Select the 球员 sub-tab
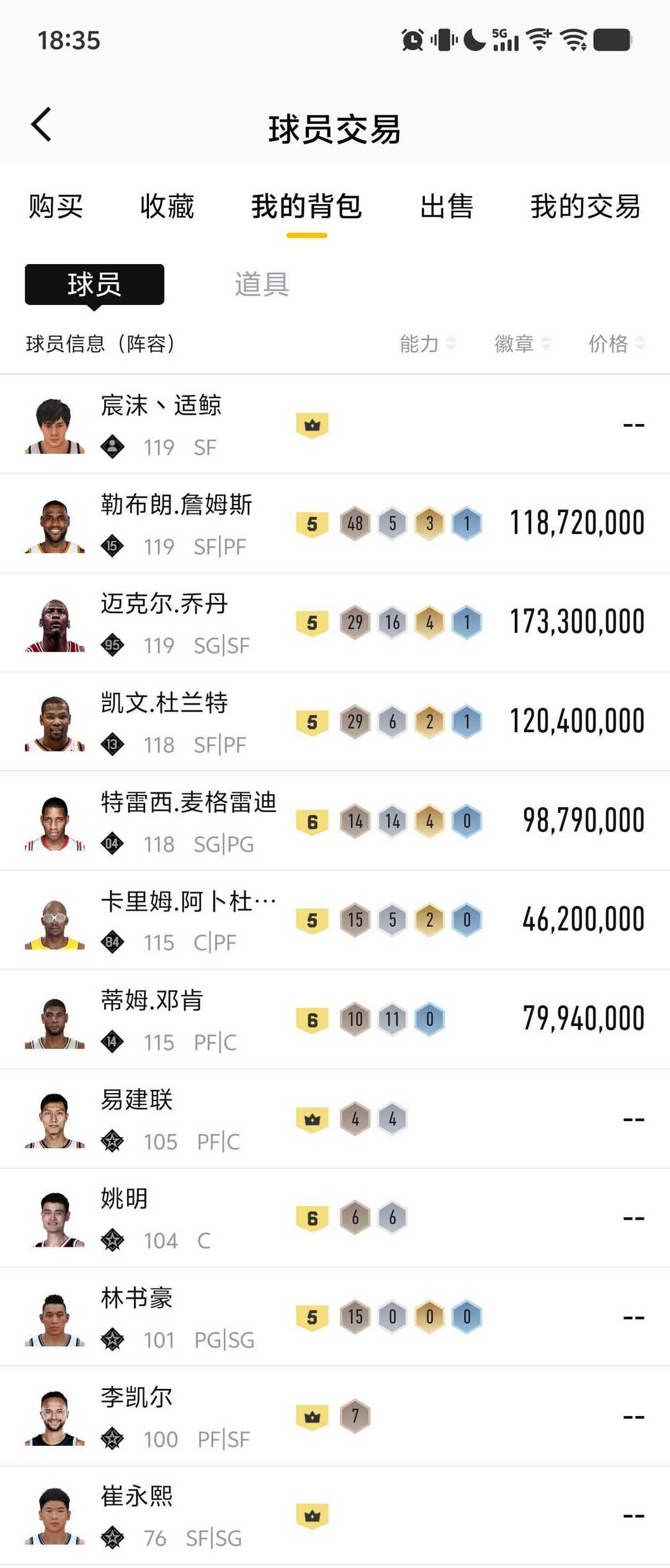This screenshot has height=1568, width=670. 94,285
